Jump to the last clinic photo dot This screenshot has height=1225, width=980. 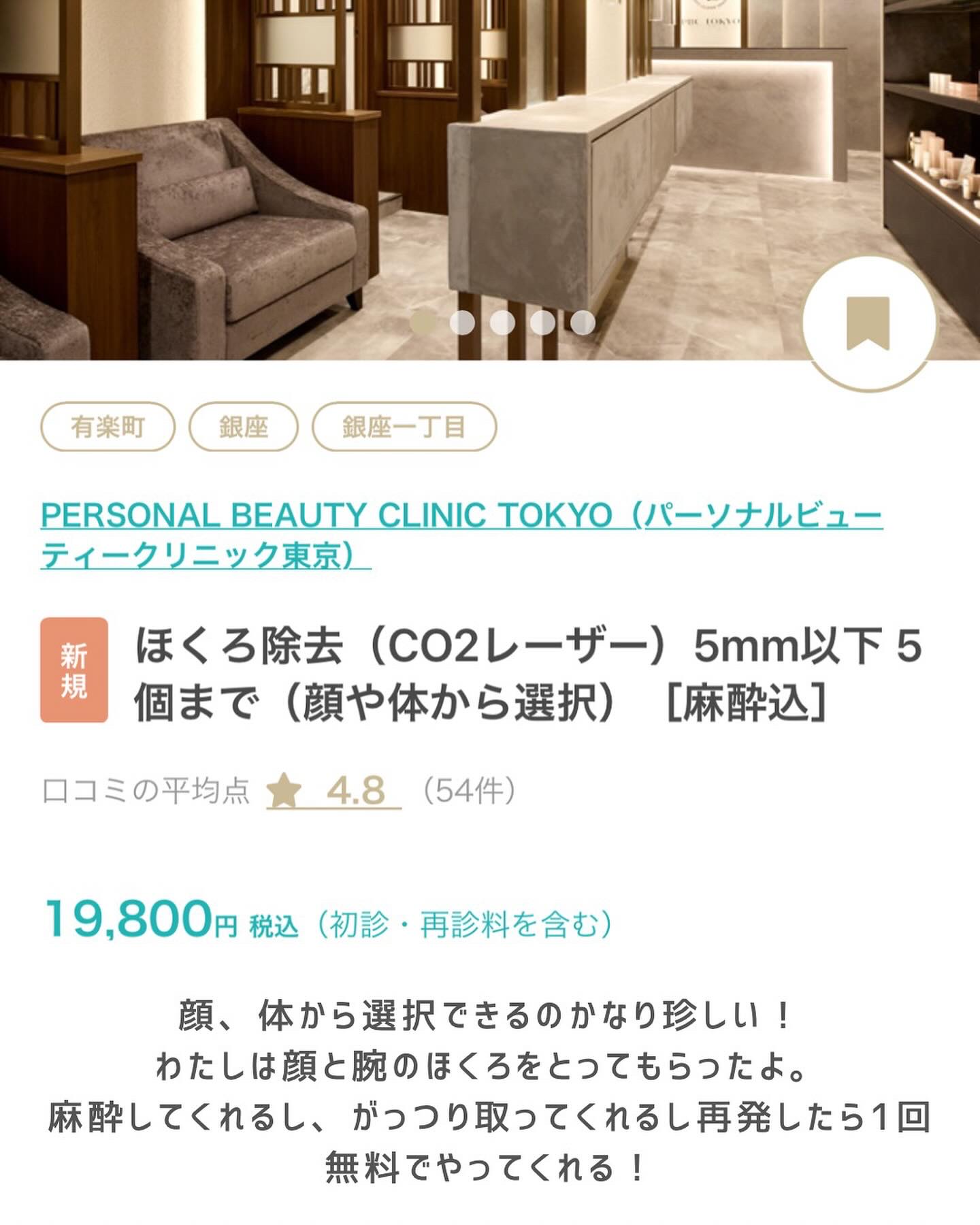pyautogui.click(x=583, y=322)
